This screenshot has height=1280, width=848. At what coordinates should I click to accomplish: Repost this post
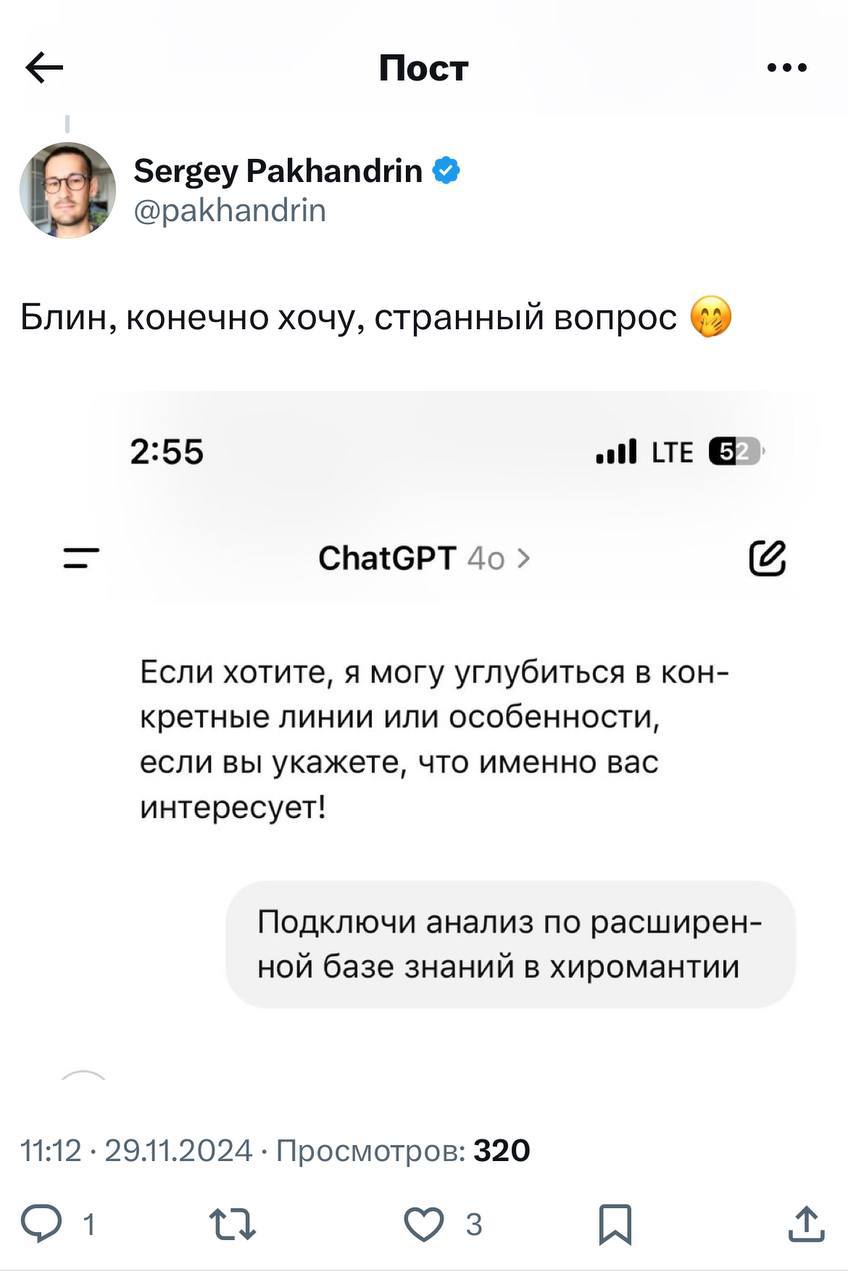point(231,1224)
